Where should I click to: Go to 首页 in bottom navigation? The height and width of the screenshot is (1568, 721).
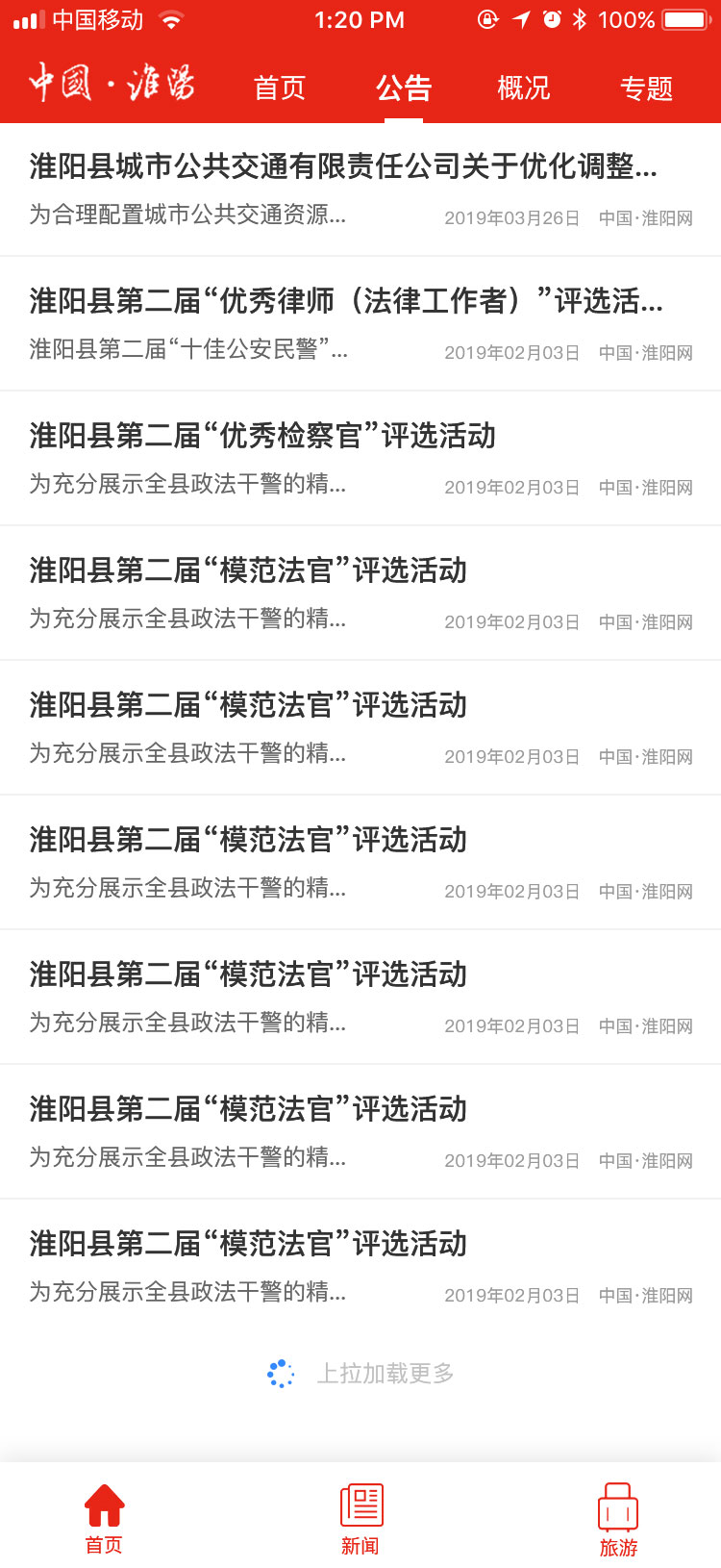pos(104,1519)
